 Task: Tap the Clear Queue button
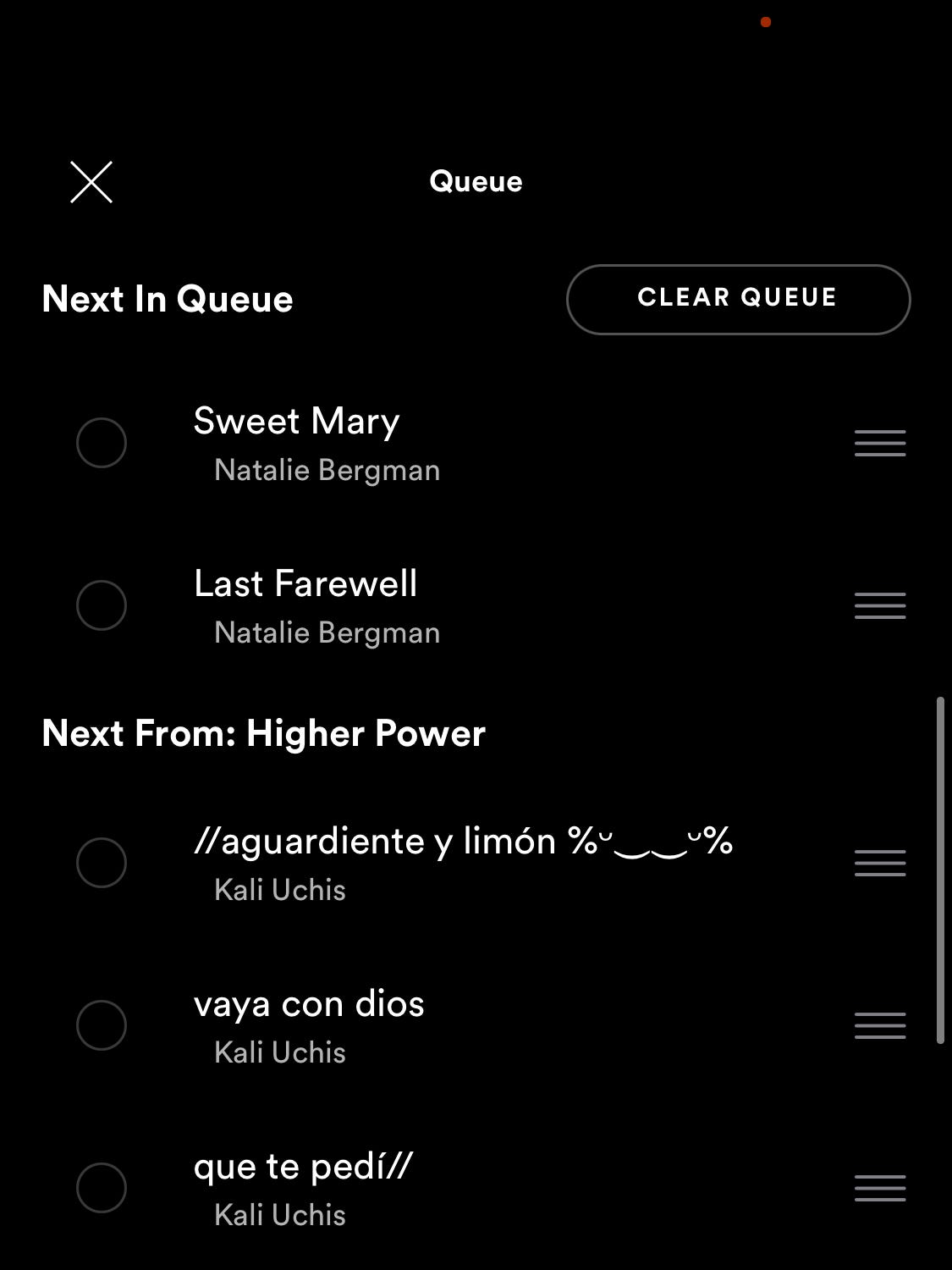[738, 299]
